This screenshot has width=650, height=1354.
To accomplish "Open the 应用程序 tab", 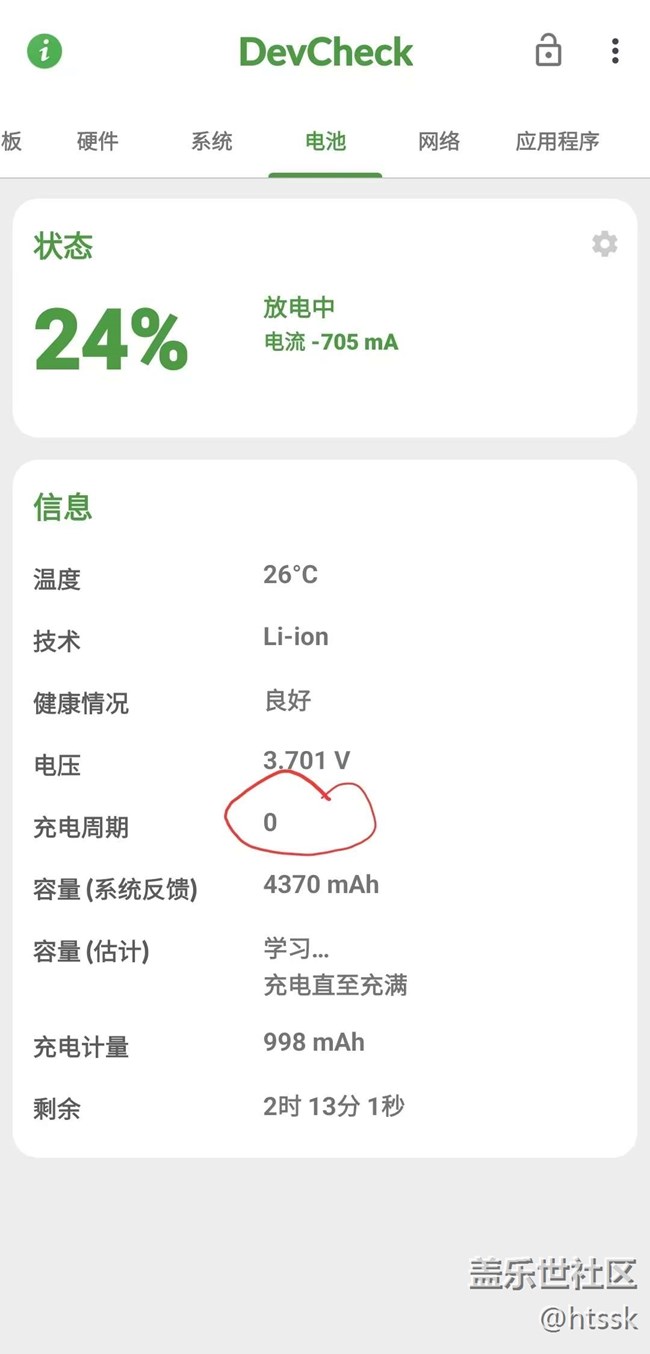I will [x=558, y=141].
